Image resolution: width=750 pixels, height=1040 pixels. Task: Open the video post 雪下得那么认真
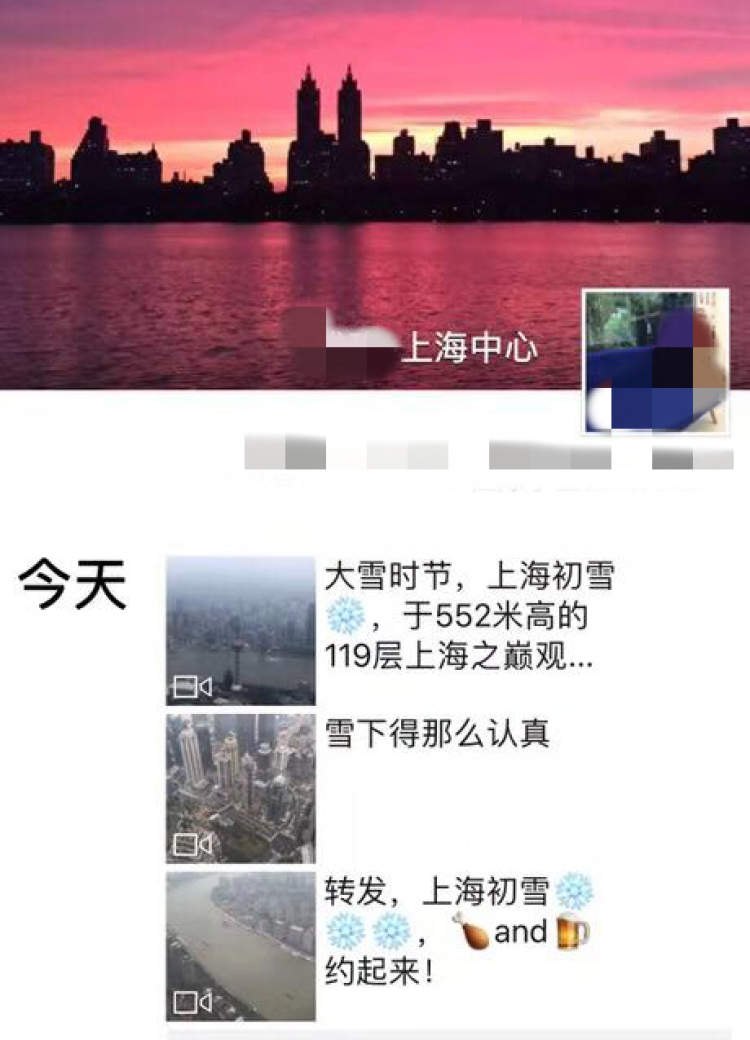click(x=240, y=788)
